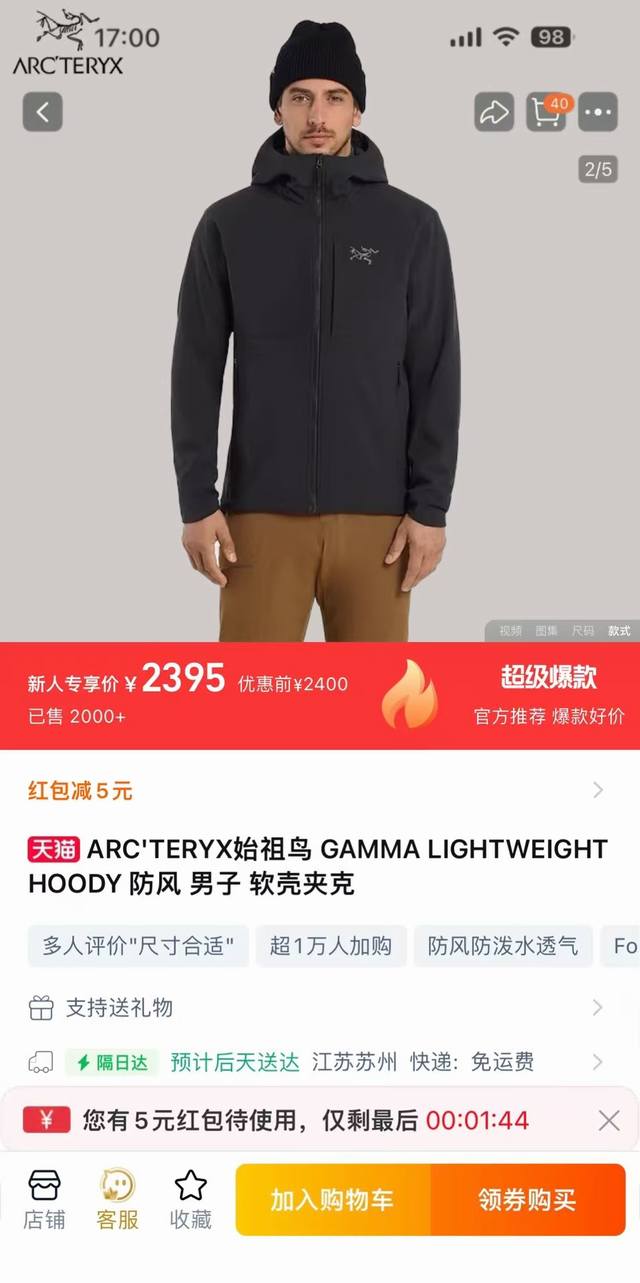Viewport: 640px width, 1283px height.
Task: Open the delivery info row for 江苏苏州
Action: tap(318, 1062)
